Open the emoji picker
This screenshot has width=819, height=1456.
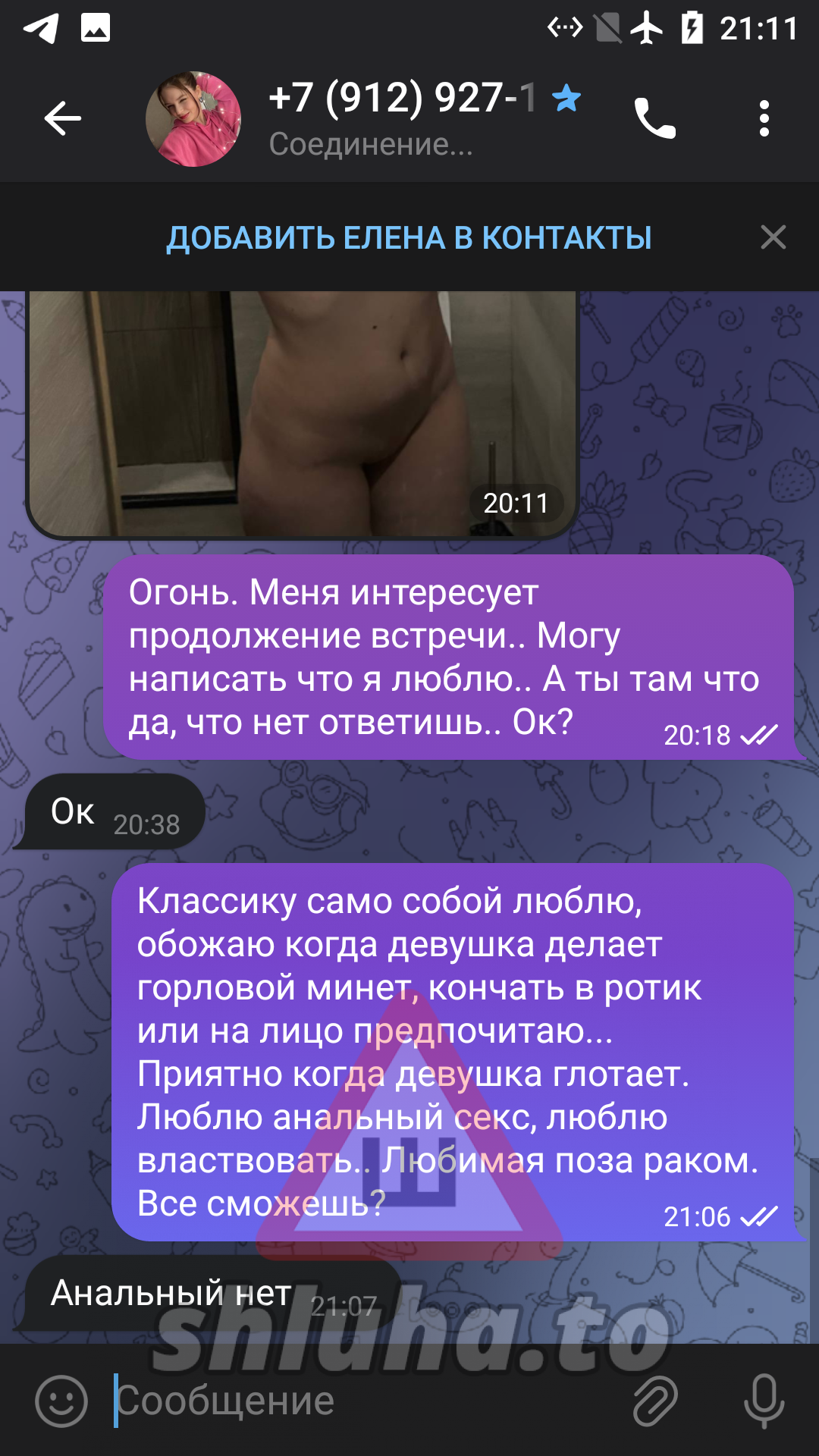click(61, 1401)
